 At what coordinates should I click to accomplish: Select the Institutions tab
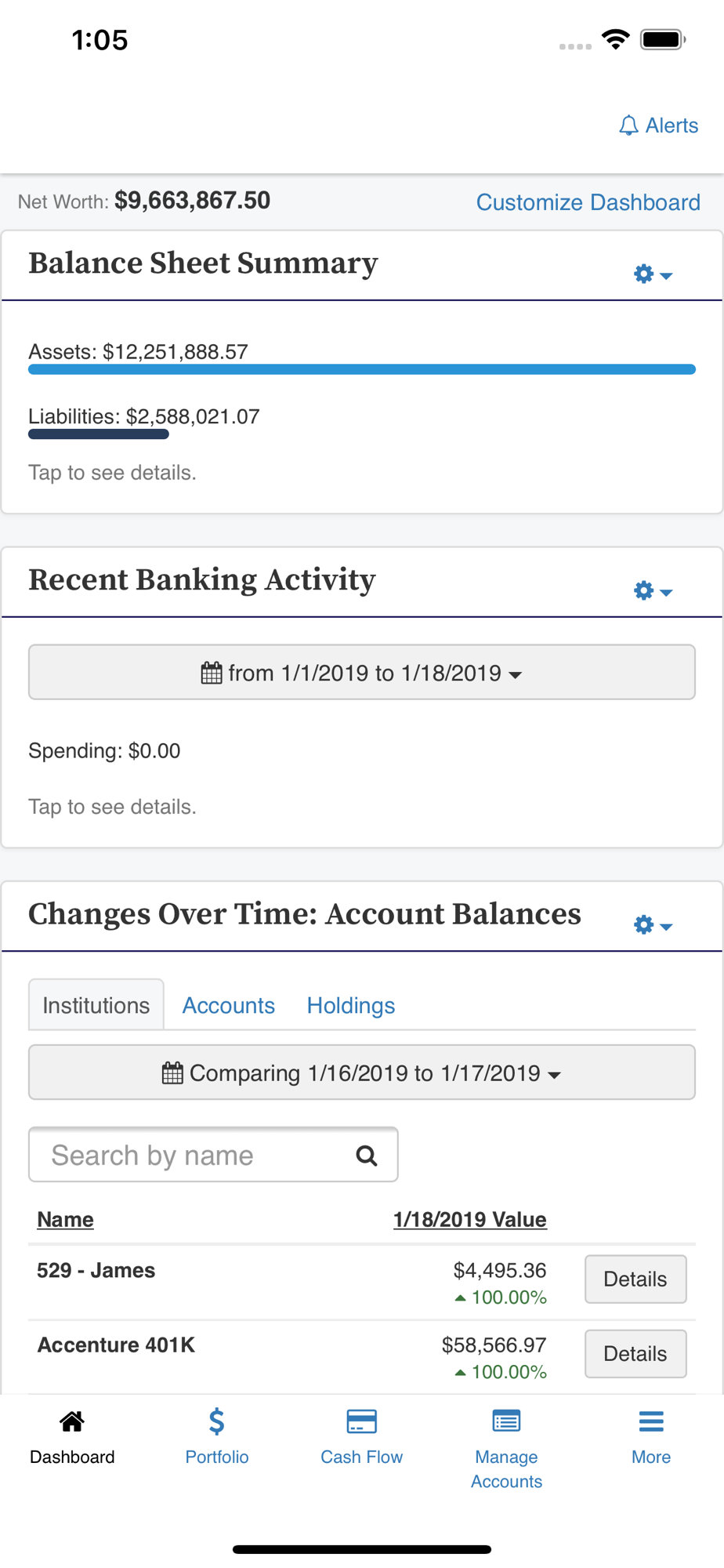[x=96, y=1004]
